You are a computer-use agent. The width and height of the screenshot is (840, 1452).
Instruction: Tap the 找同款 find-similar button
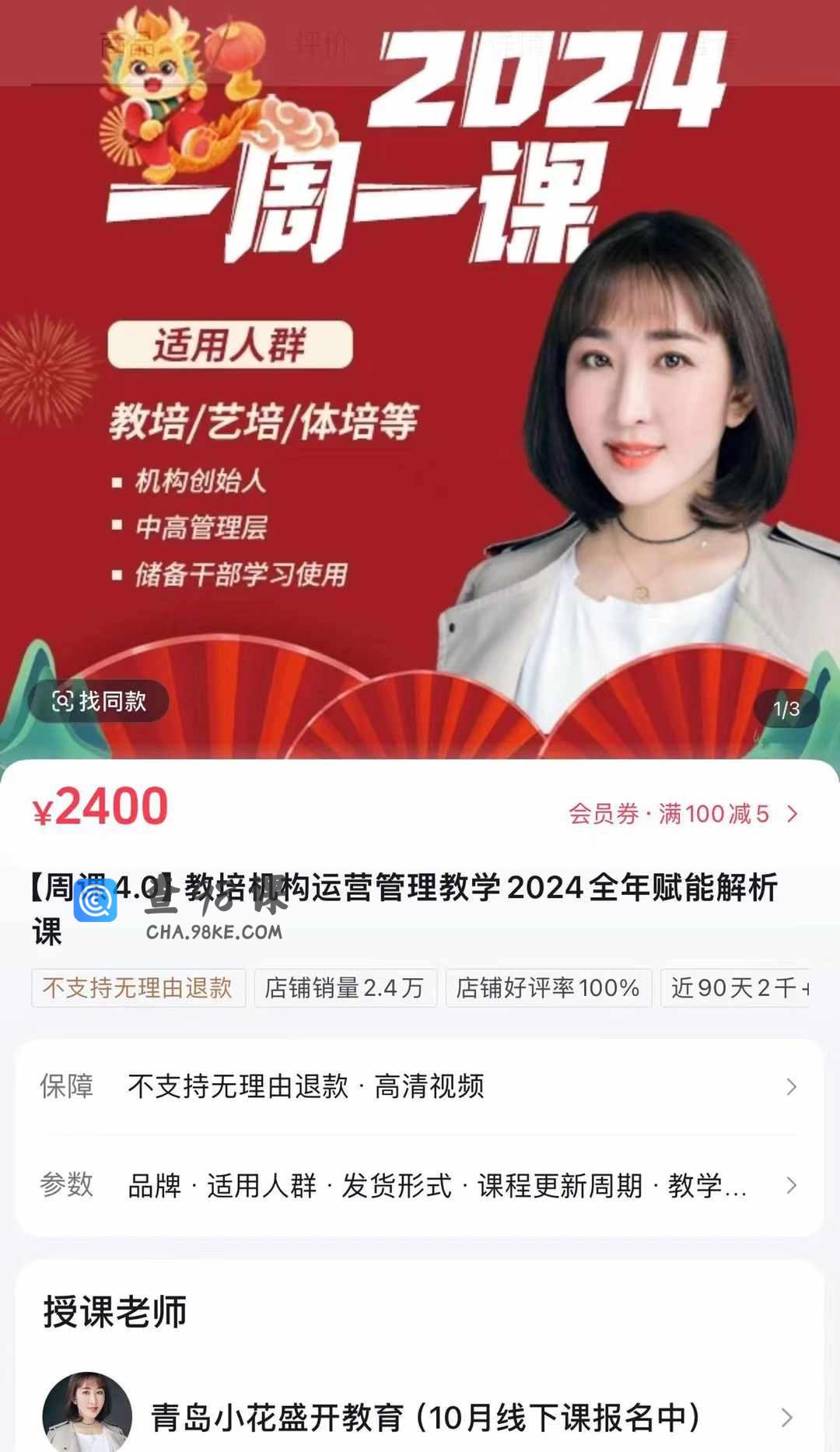(99, 701)
